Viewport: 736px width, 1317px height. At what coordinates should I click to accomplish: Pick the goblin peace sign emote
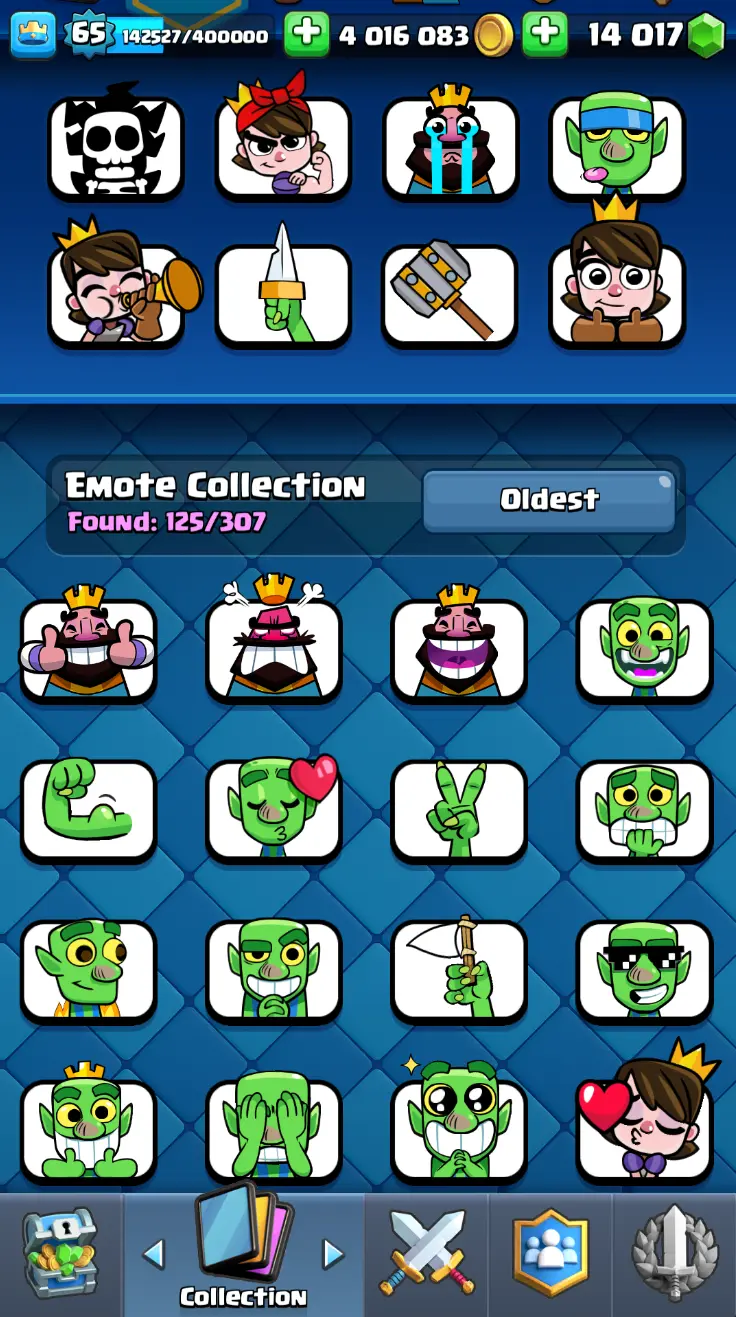click(458, 810)
